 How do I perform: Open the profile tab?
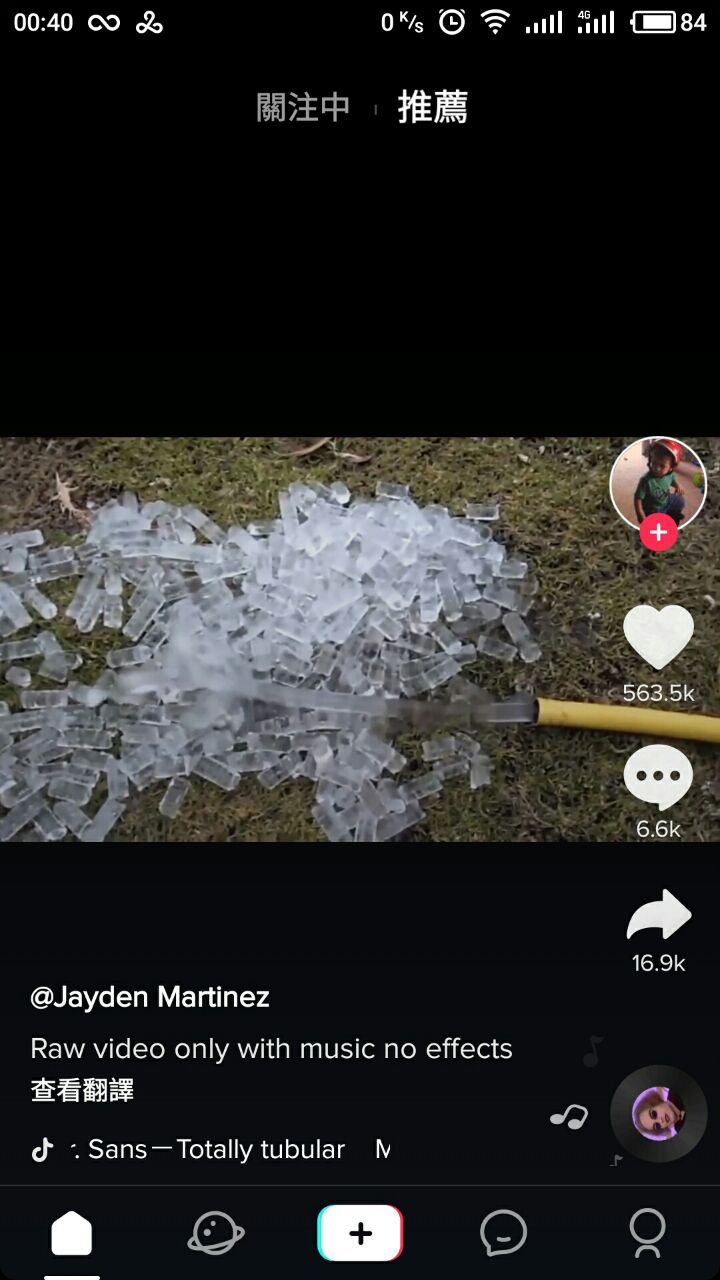(647, 1234)
